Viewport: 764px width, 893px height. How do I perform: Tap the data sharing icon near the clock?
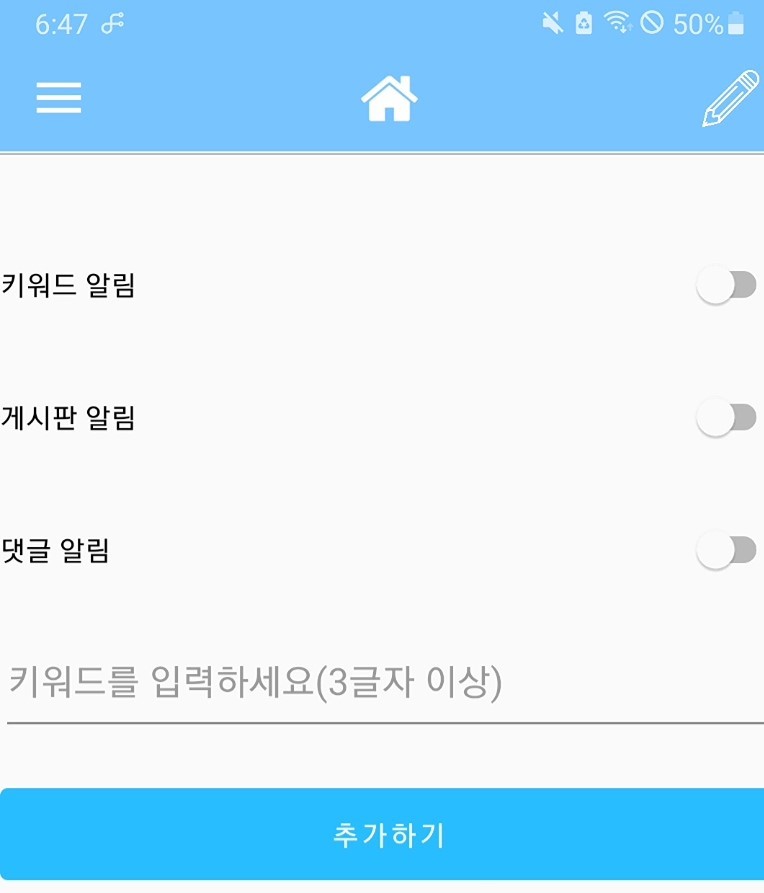(111, 22)
